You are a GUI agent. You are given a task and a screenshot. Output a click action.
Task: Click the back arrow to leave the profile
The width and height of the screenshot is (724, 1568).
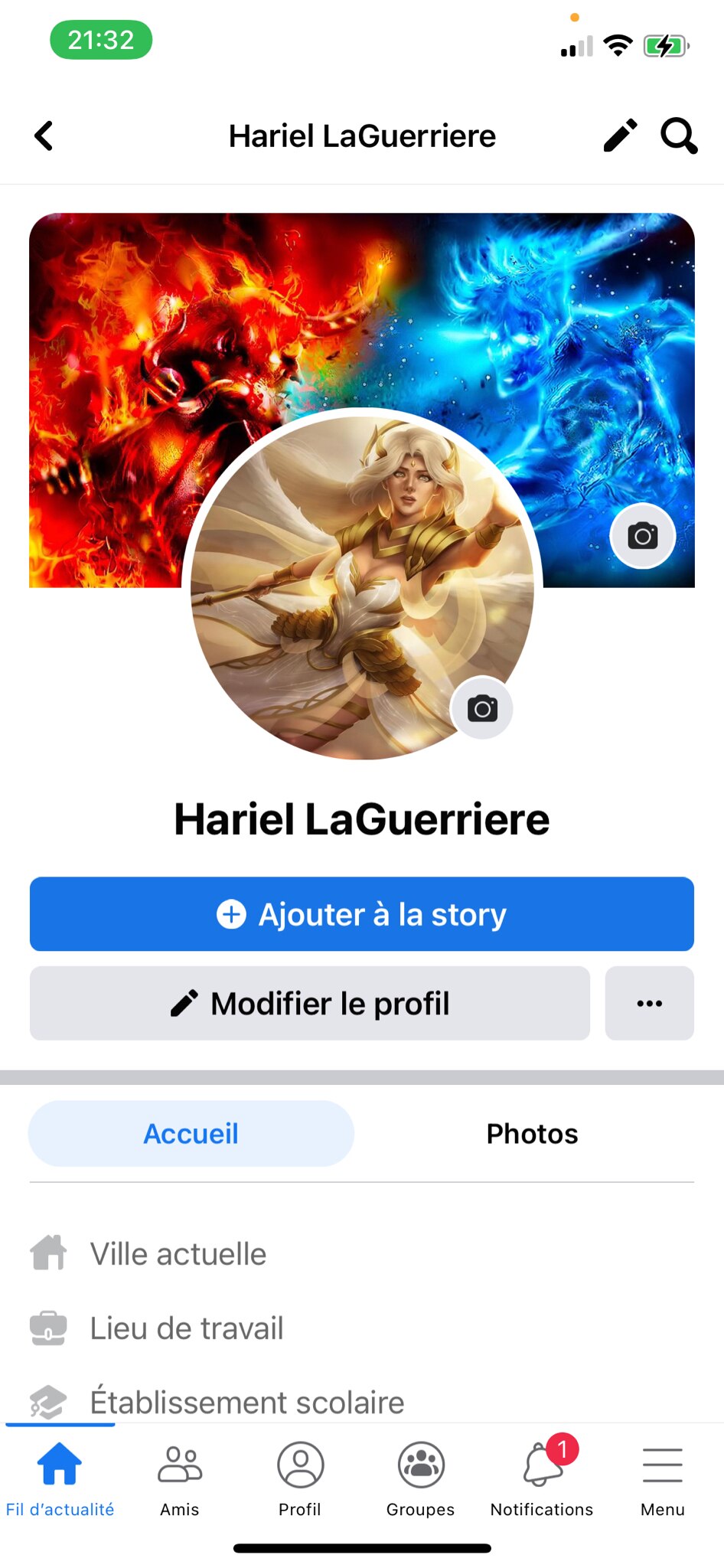tap(44, 136)
